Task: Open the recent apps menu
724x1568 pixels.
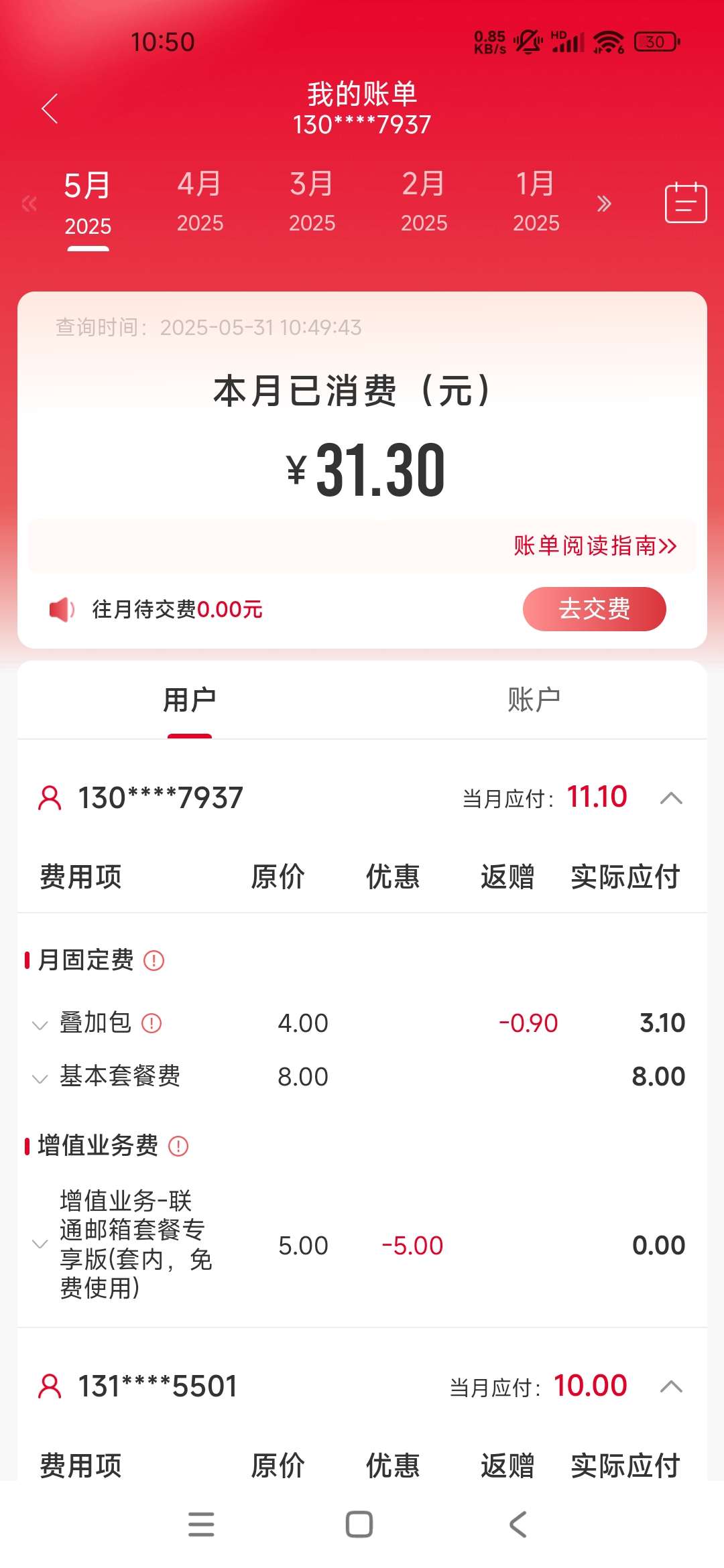Action: click(x=201, y=1524)
